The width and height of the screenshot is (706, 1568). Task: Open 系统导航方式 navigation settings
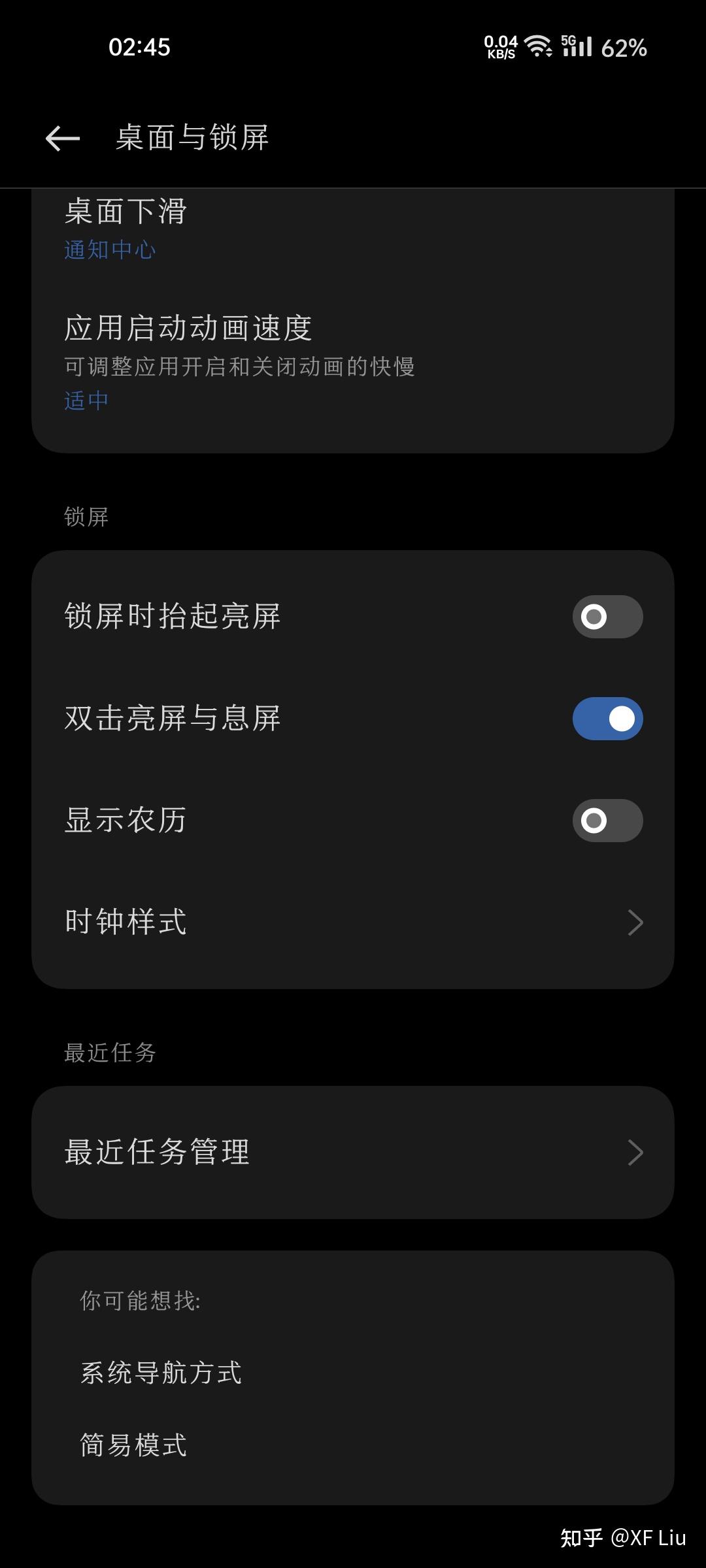(161, 1372)
